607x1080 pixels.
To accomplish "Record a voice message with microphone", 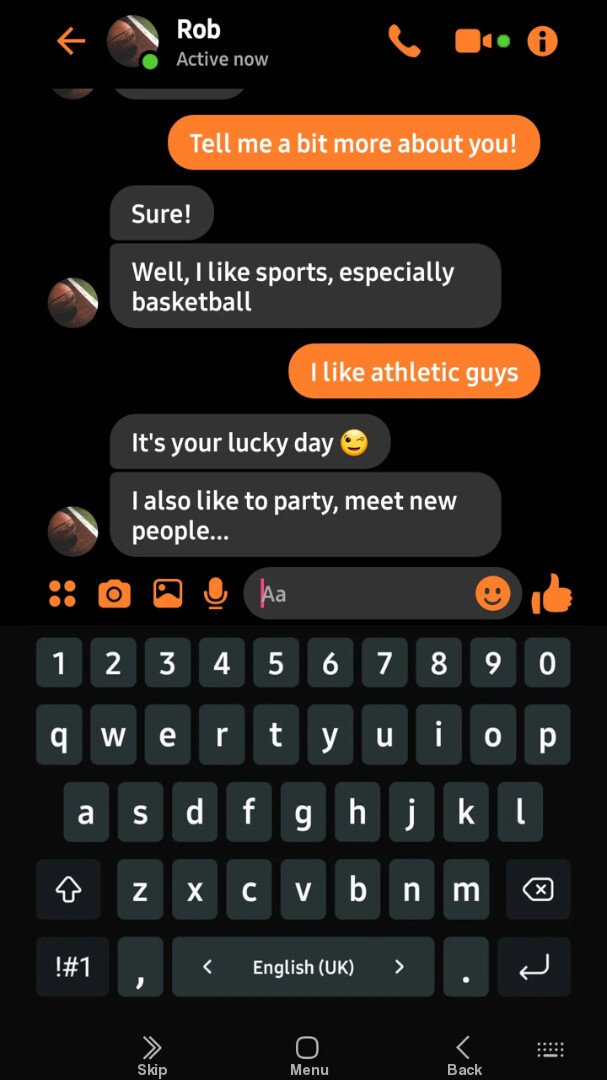I will tap(215, 594).
